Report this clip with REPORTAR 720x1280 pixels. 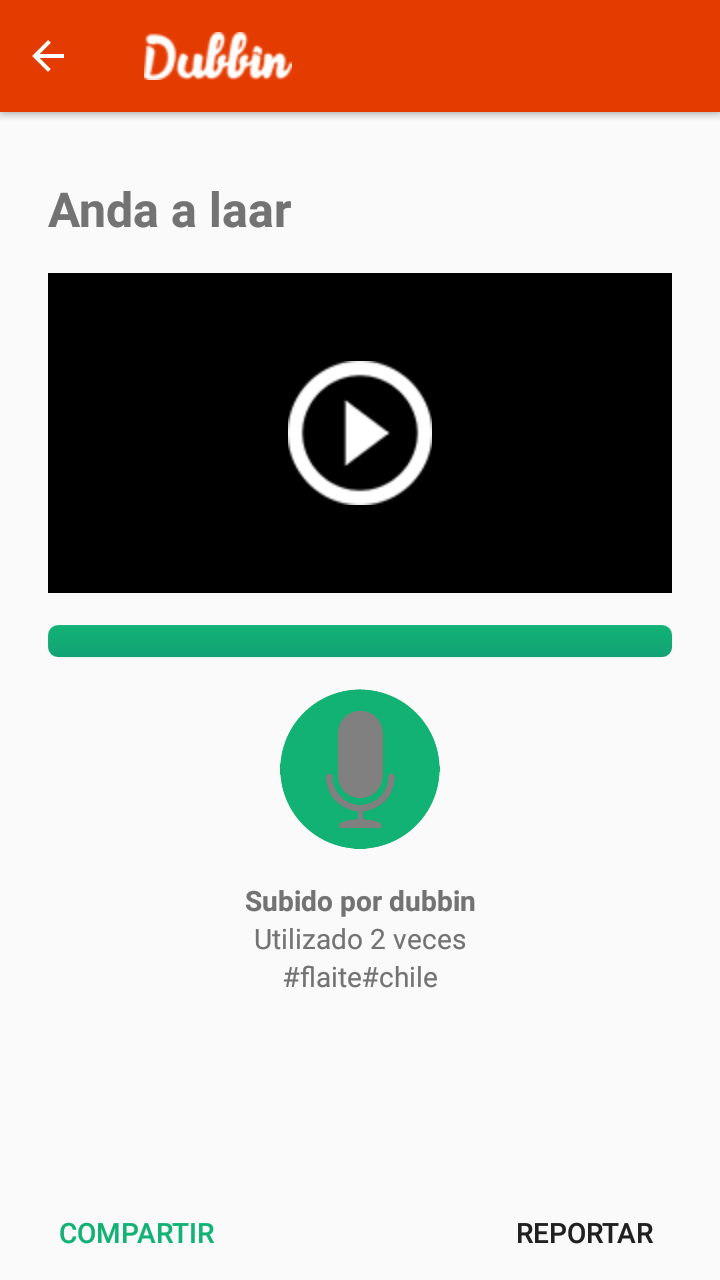tap(585, 1233)
